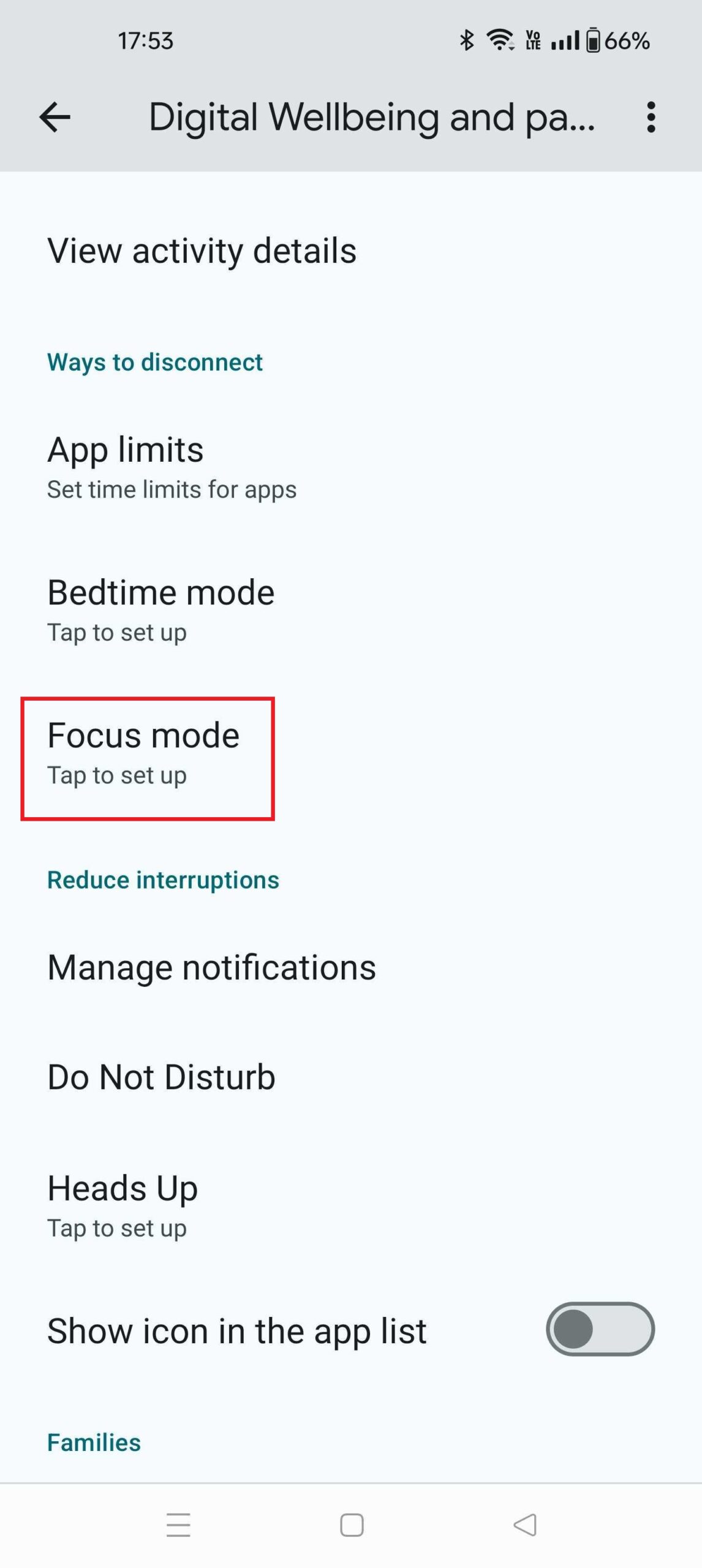
Task: Enable Show icon in the app list
Action: (600, 1329)
